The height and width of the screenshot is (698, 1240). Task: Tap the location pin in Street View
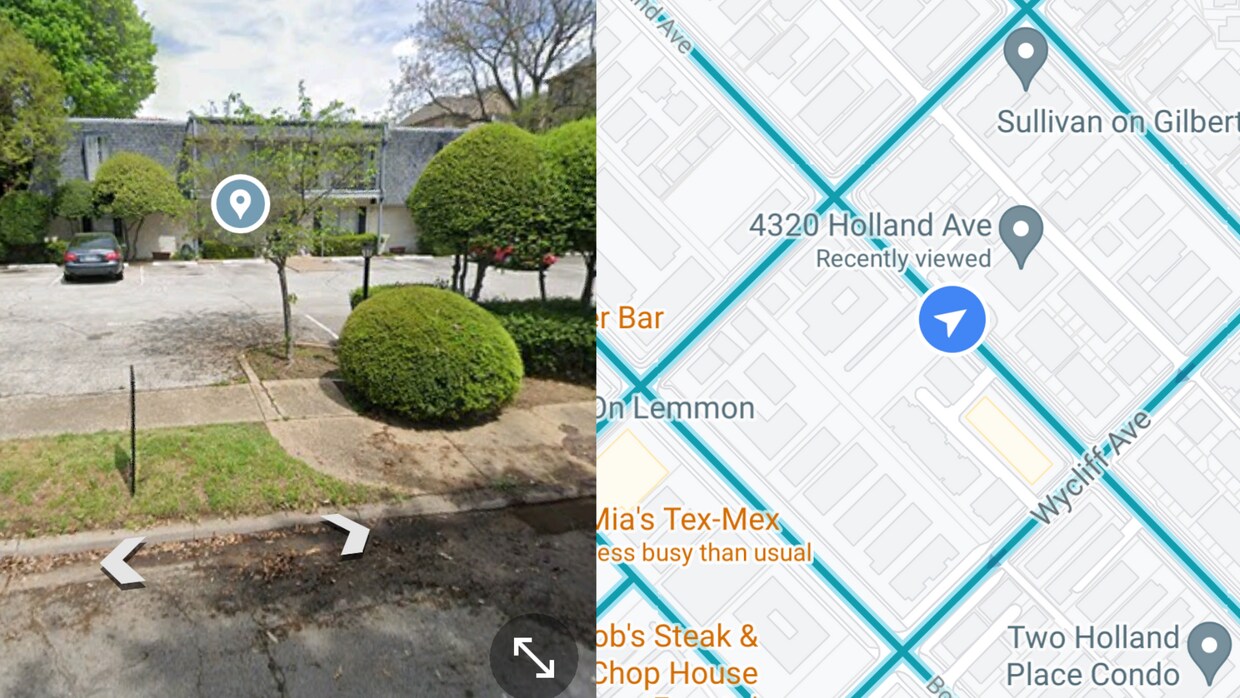tap(240, 204)
